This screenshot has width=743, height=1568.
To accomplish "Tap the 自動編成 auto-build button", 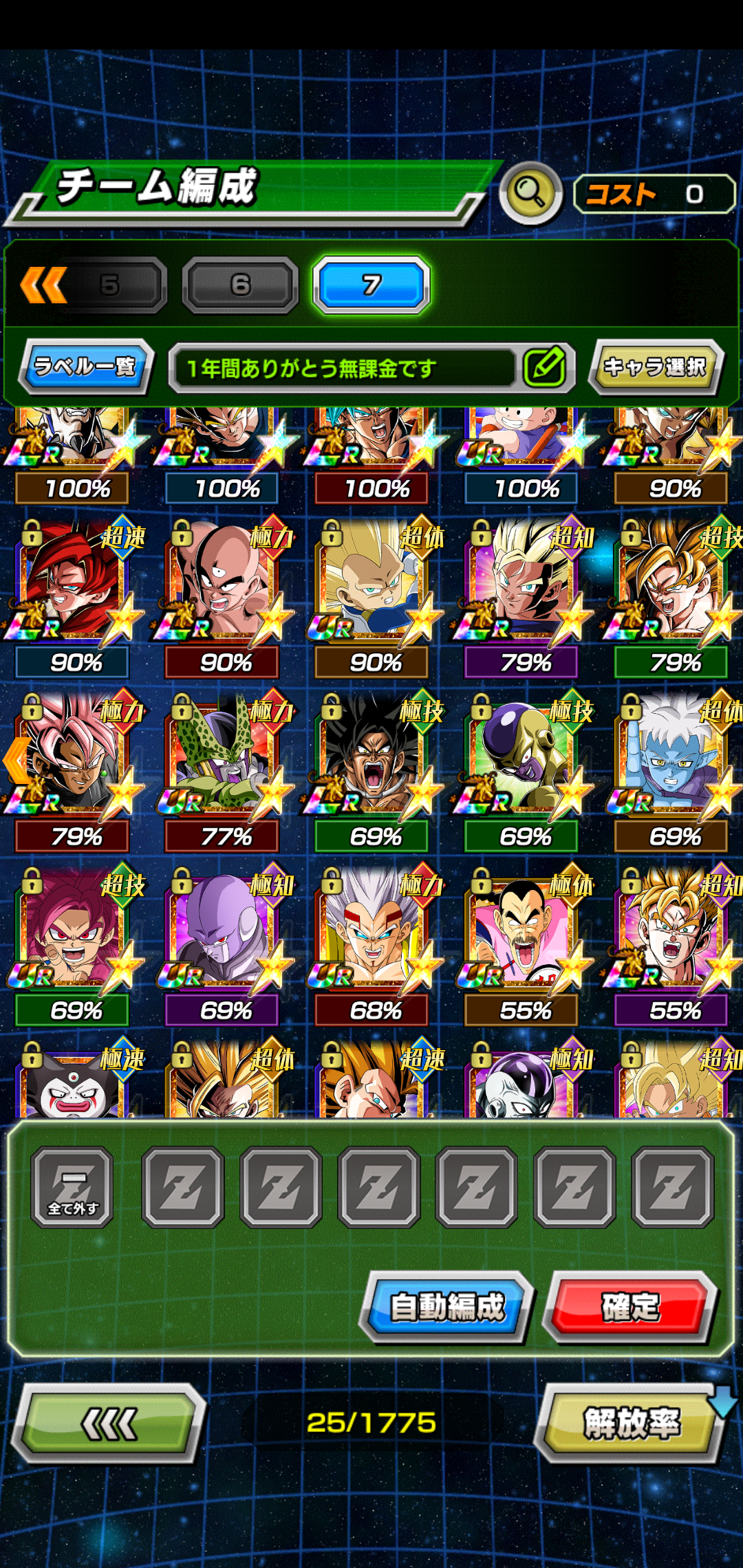I will pyautogui.click(x=446, y=1307).
